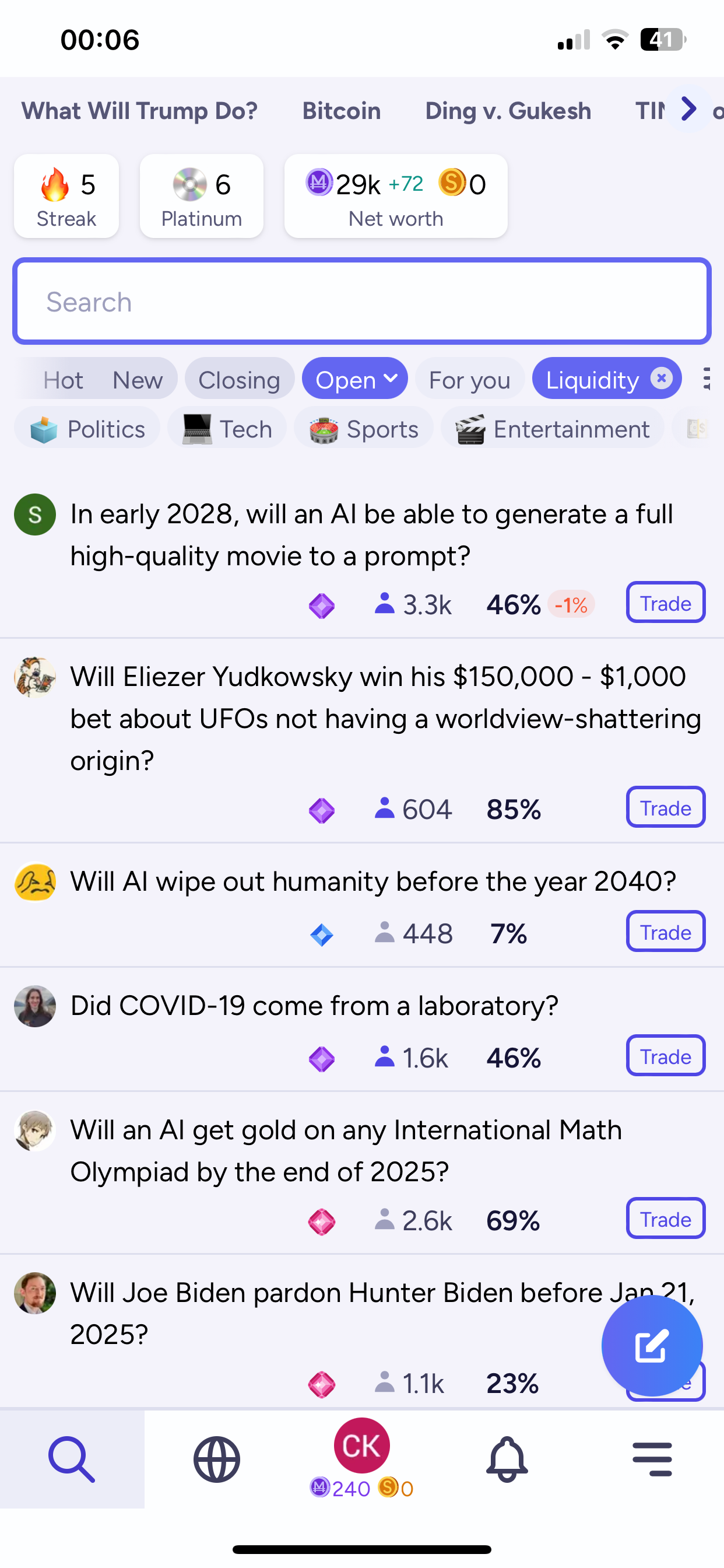
Task: Trade on AI Math Olympiad gold market
Action: pos(665,1219)
